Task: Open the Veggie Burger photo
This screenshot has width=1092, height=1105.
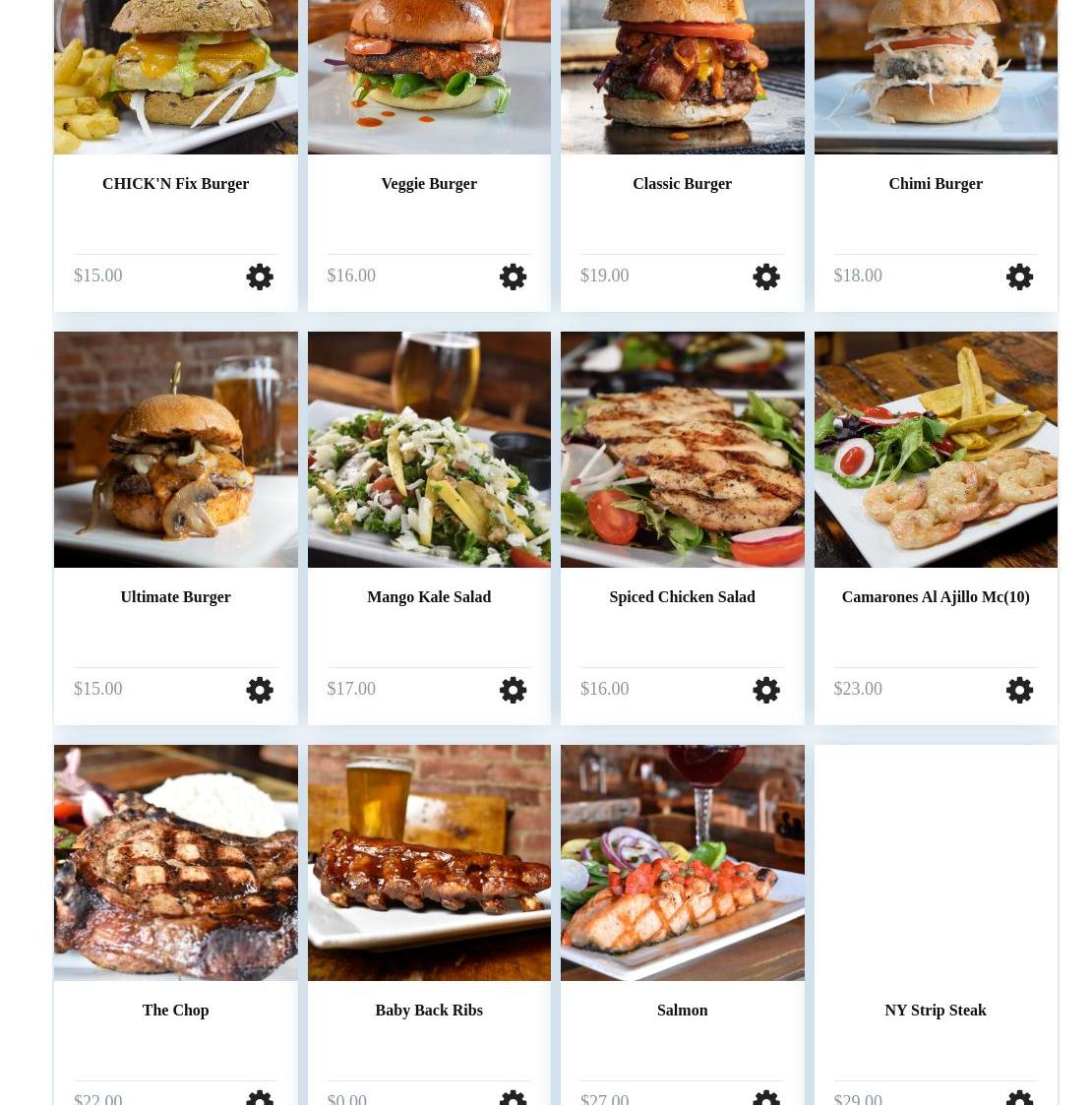Action: point(429,77)
